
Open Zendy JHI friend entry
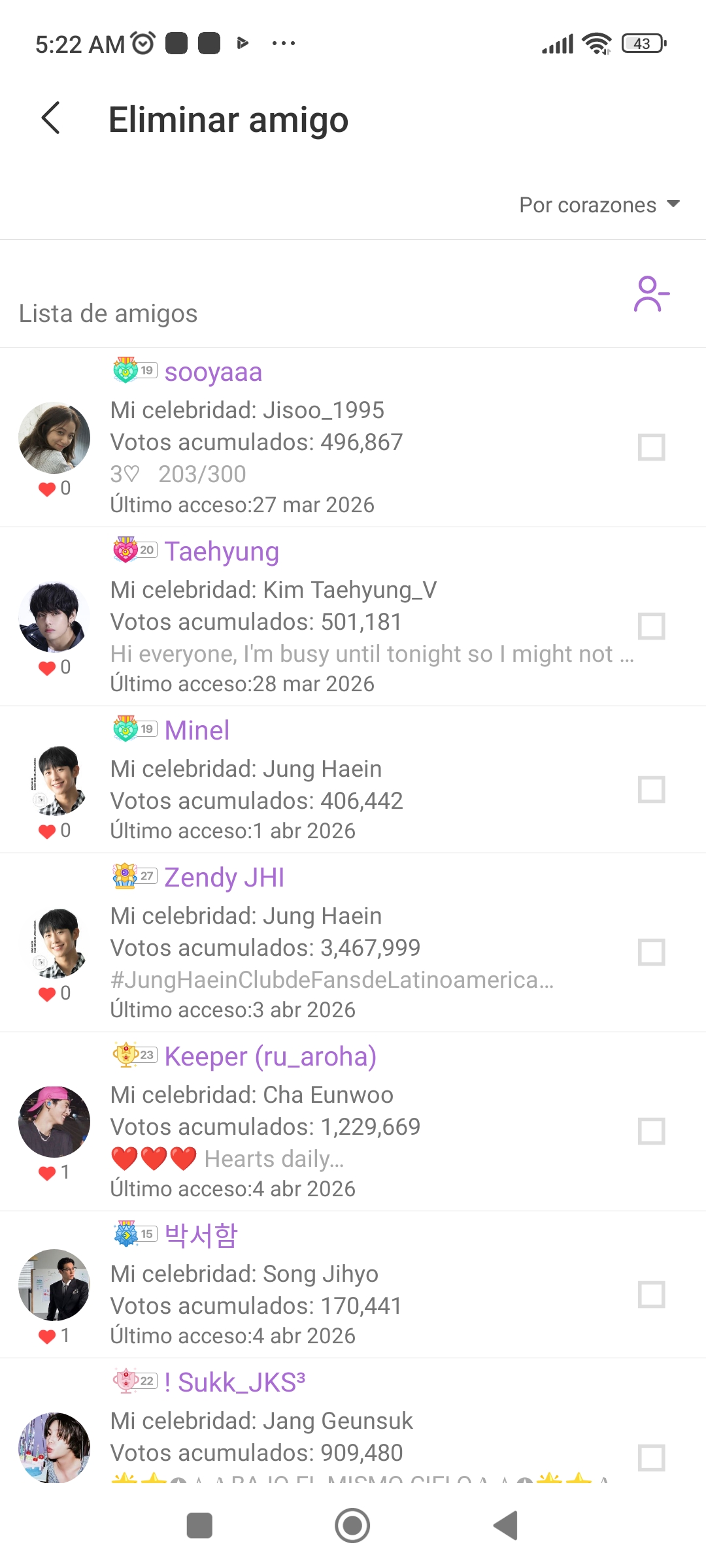click(224, 877)
